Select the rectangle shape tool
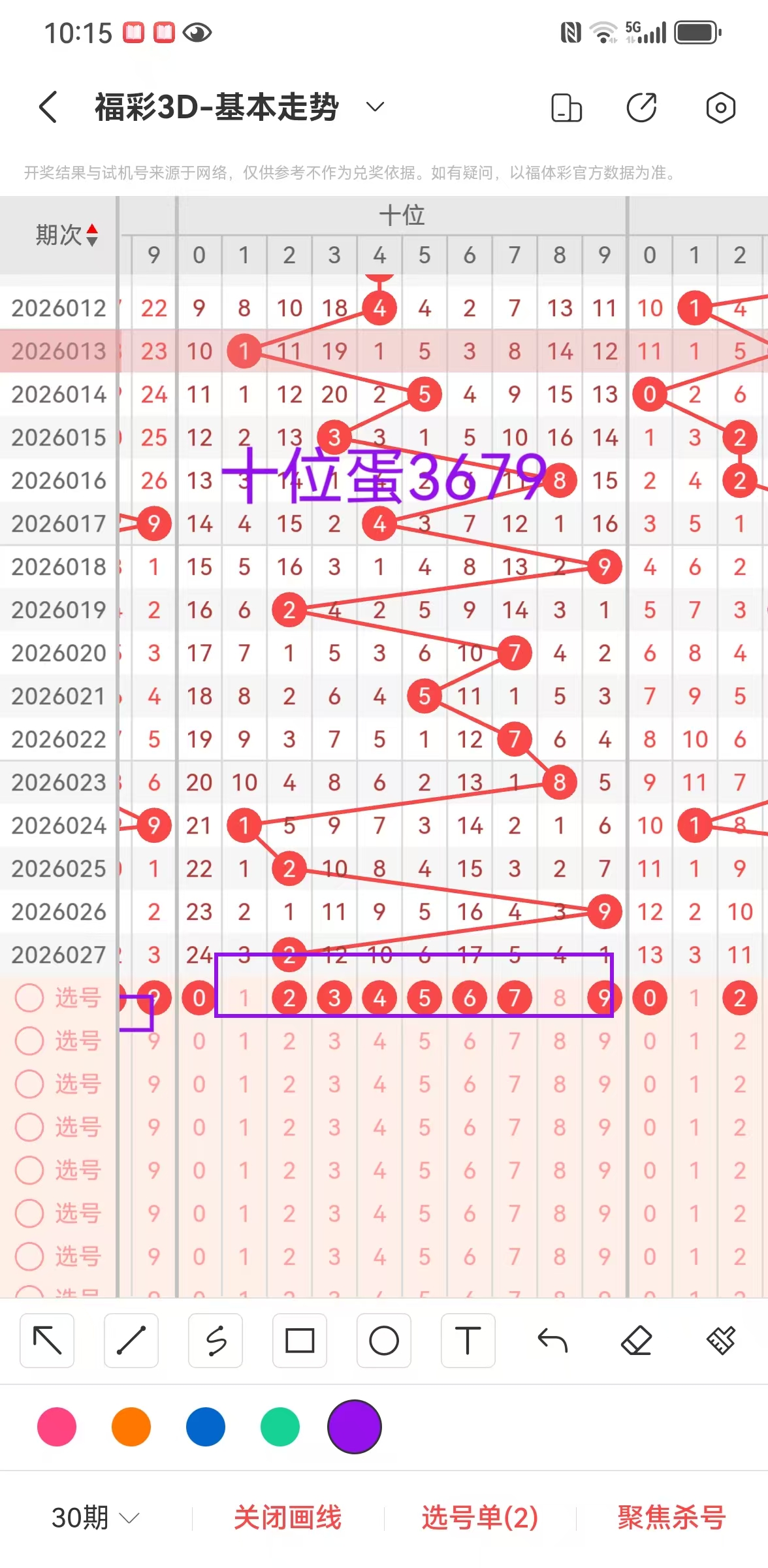The width and height of the screenshot is (768, 1568). coord(300,1341)
